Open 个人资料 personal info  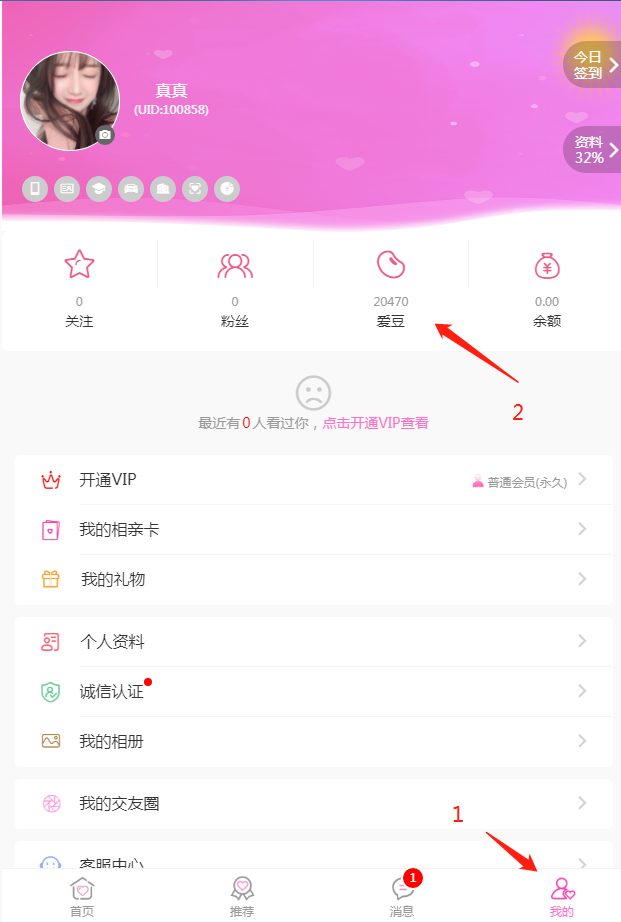[x=313, y=641]
